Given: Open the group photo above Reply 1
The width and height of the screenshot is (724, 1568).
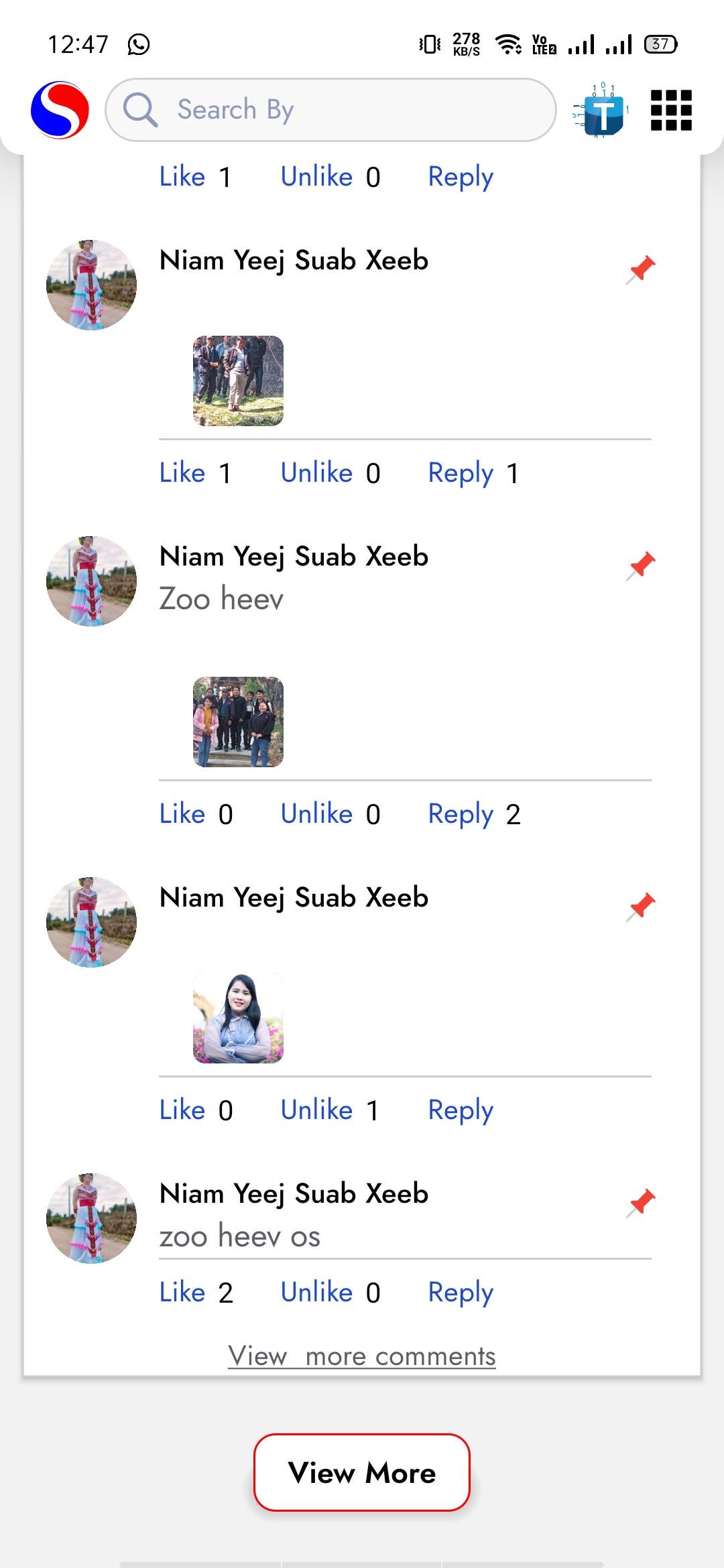Looking at the screenshot, I should click(x=238, y=381).
